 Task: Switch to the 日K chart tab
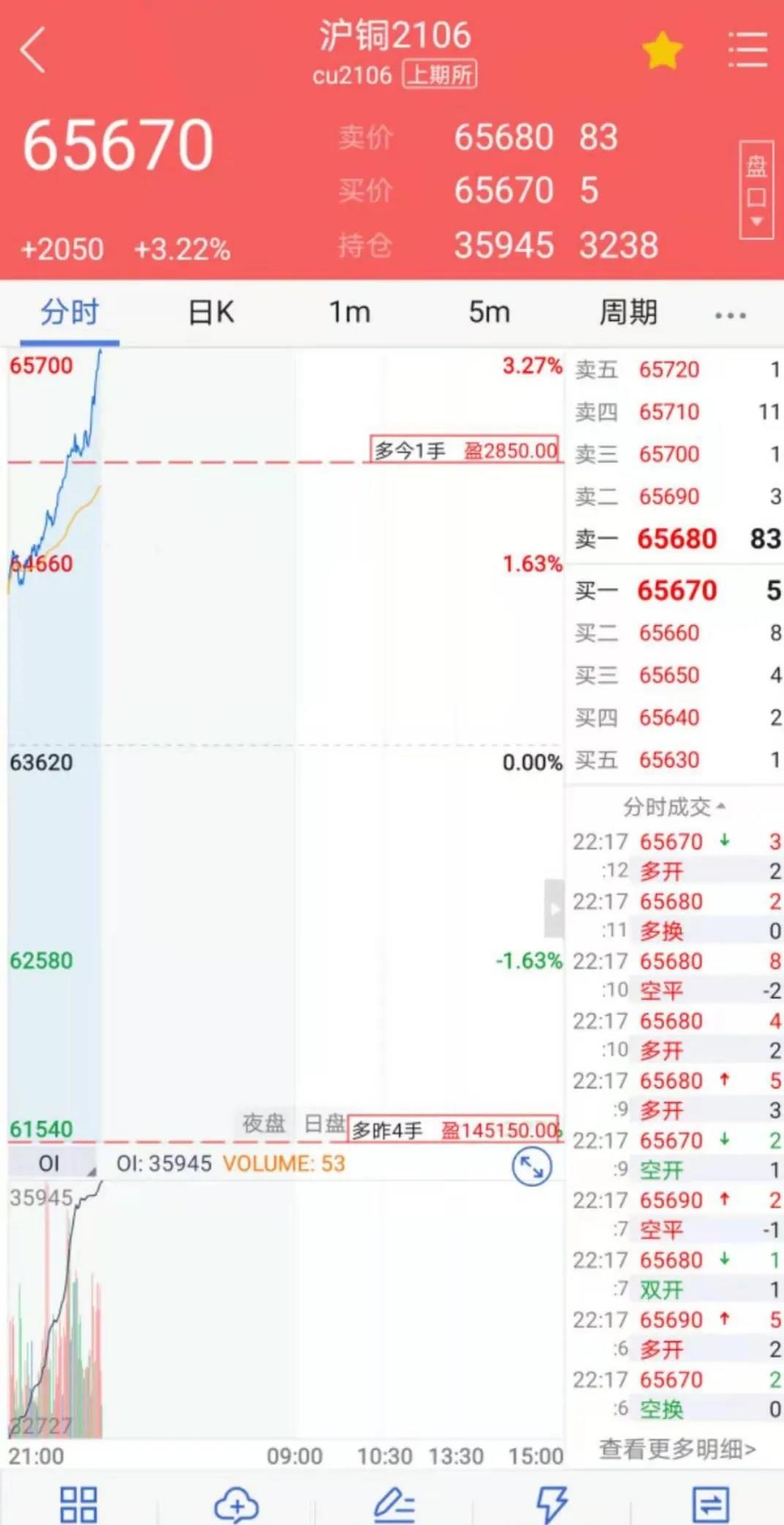(211, 312)
